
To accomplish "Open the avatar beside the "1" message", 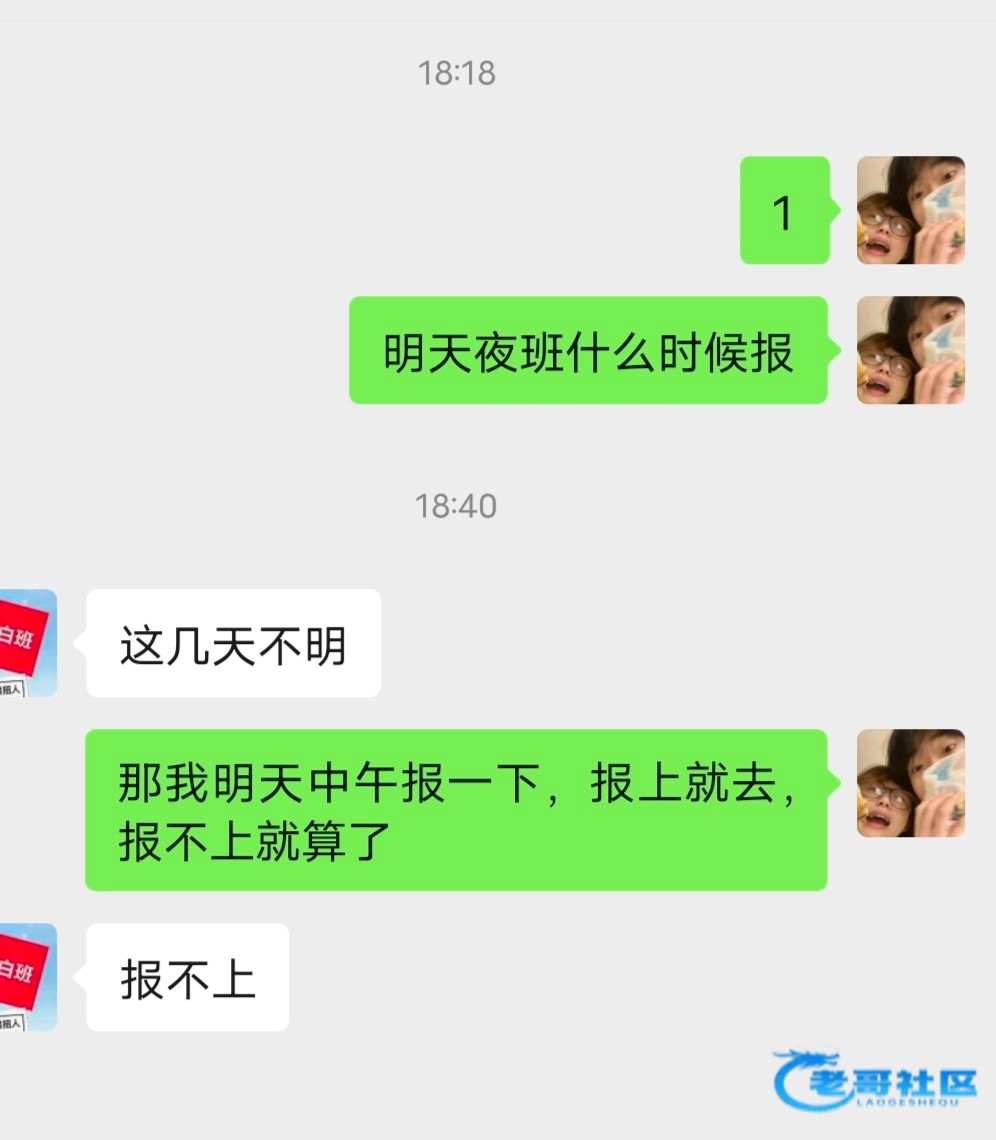I will pos(910,210).
